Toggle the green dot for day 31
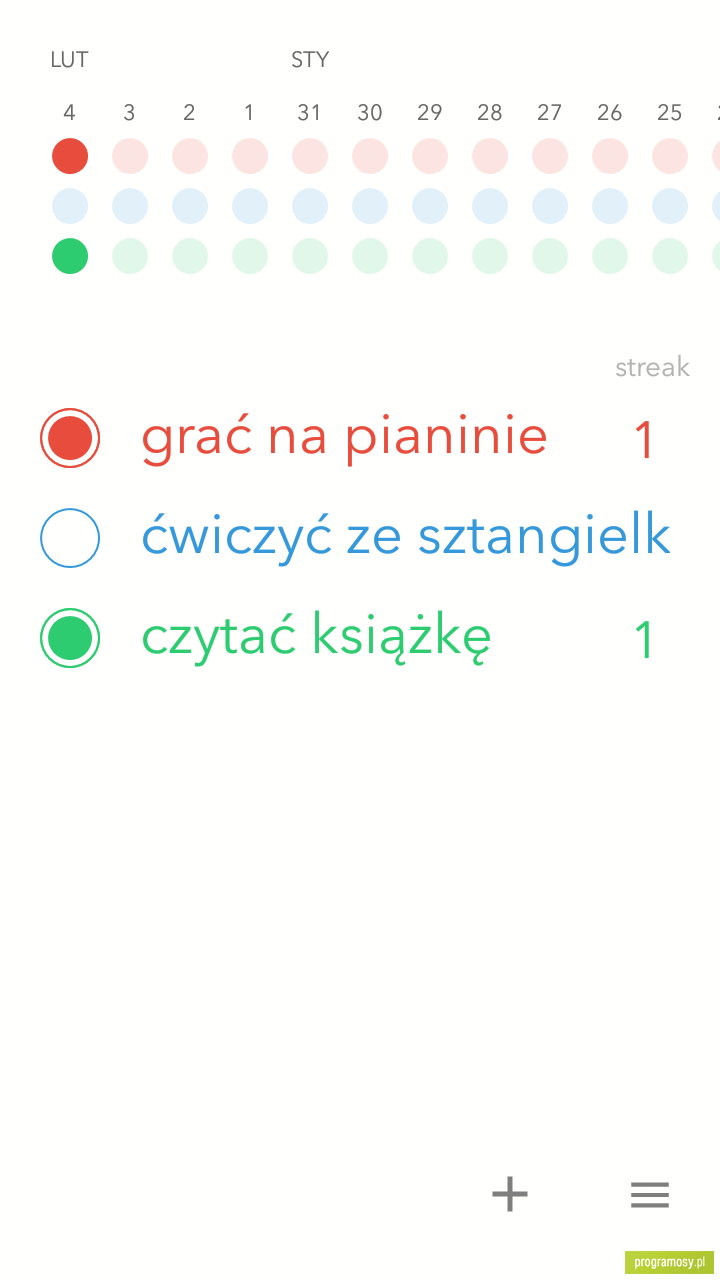Screen dimensions: 720x1280 pos(310,256)
